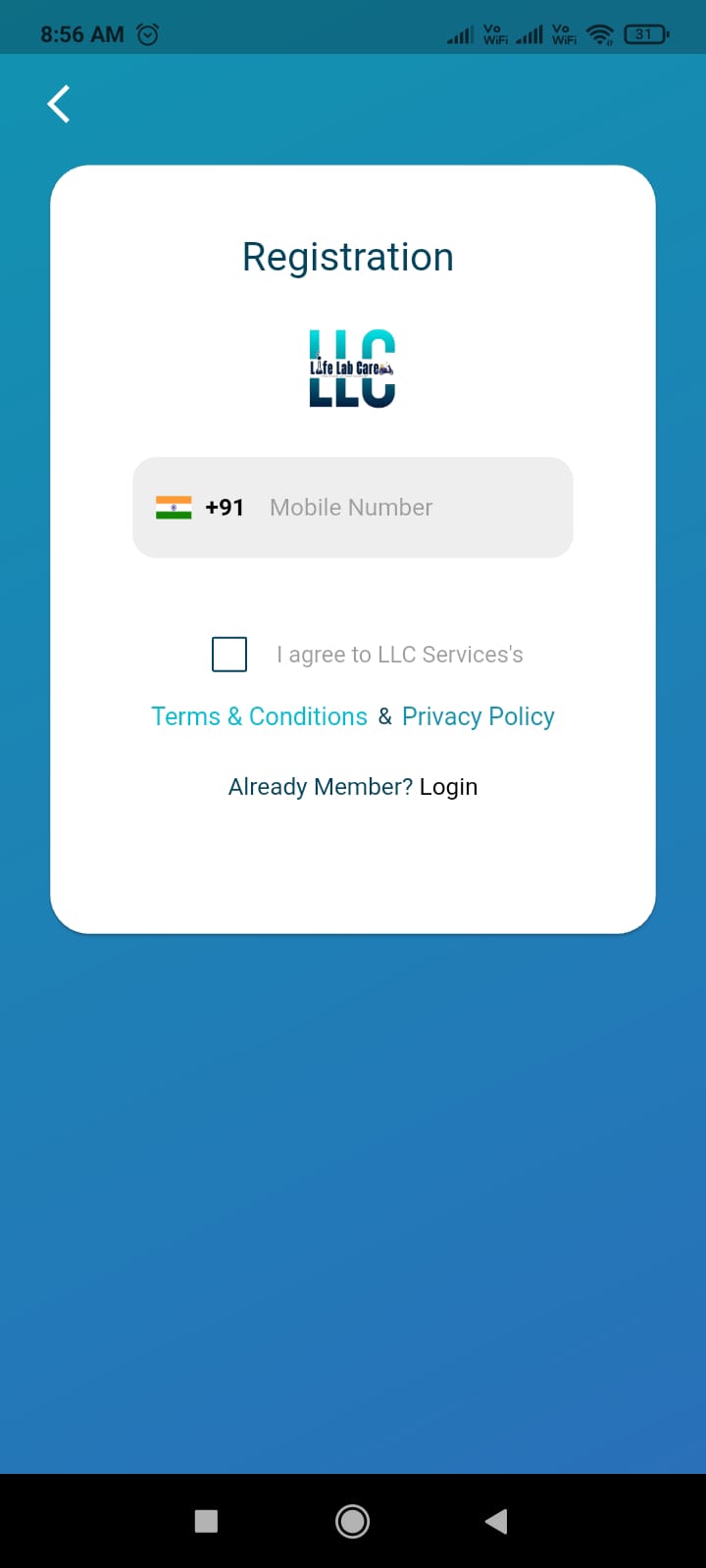Image resolution: width=706 pixels, height=1568 pixels.
Task: Open recent apps from navigation bar
Action: [206, 1521]
